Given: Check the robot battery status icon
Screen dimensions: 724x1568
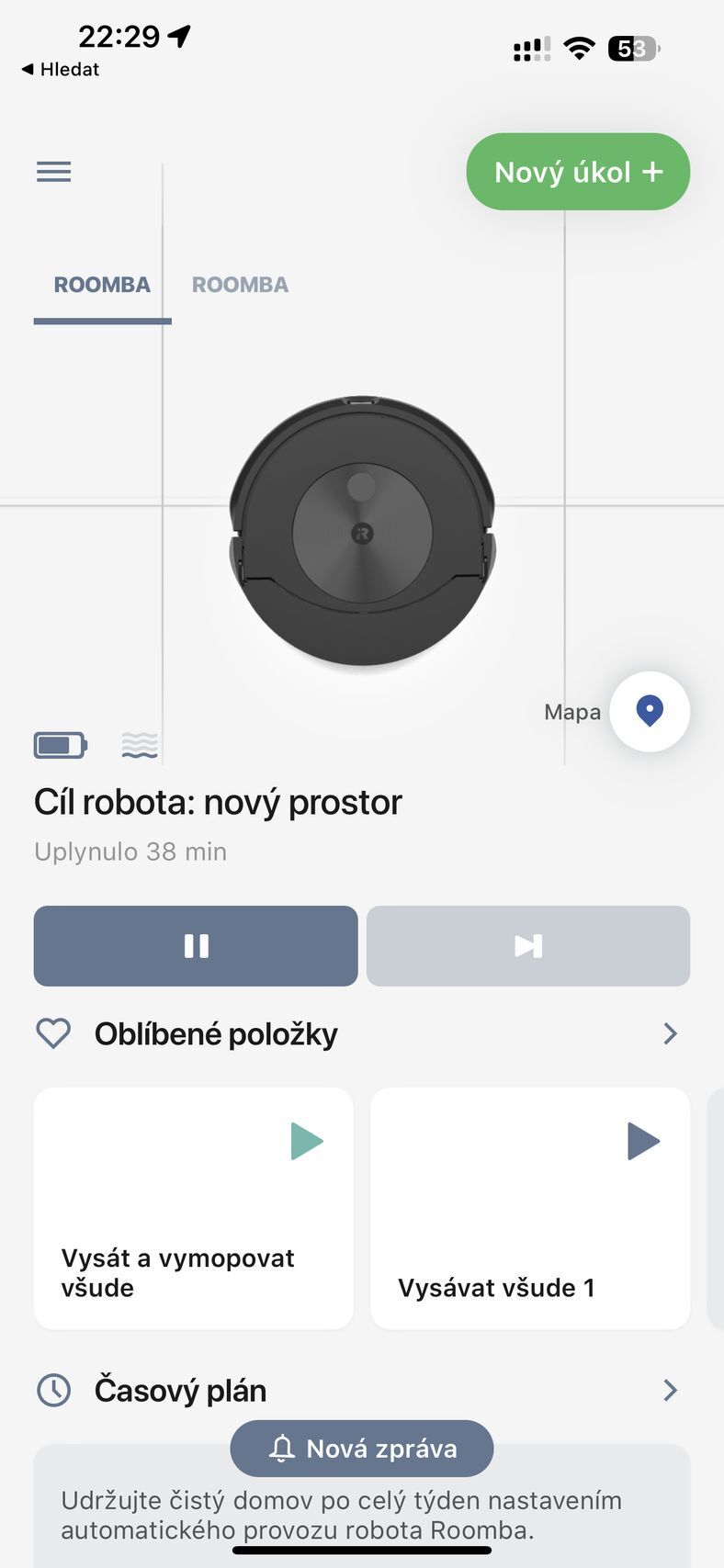Looking at the screenshot, I should point(60,745).
